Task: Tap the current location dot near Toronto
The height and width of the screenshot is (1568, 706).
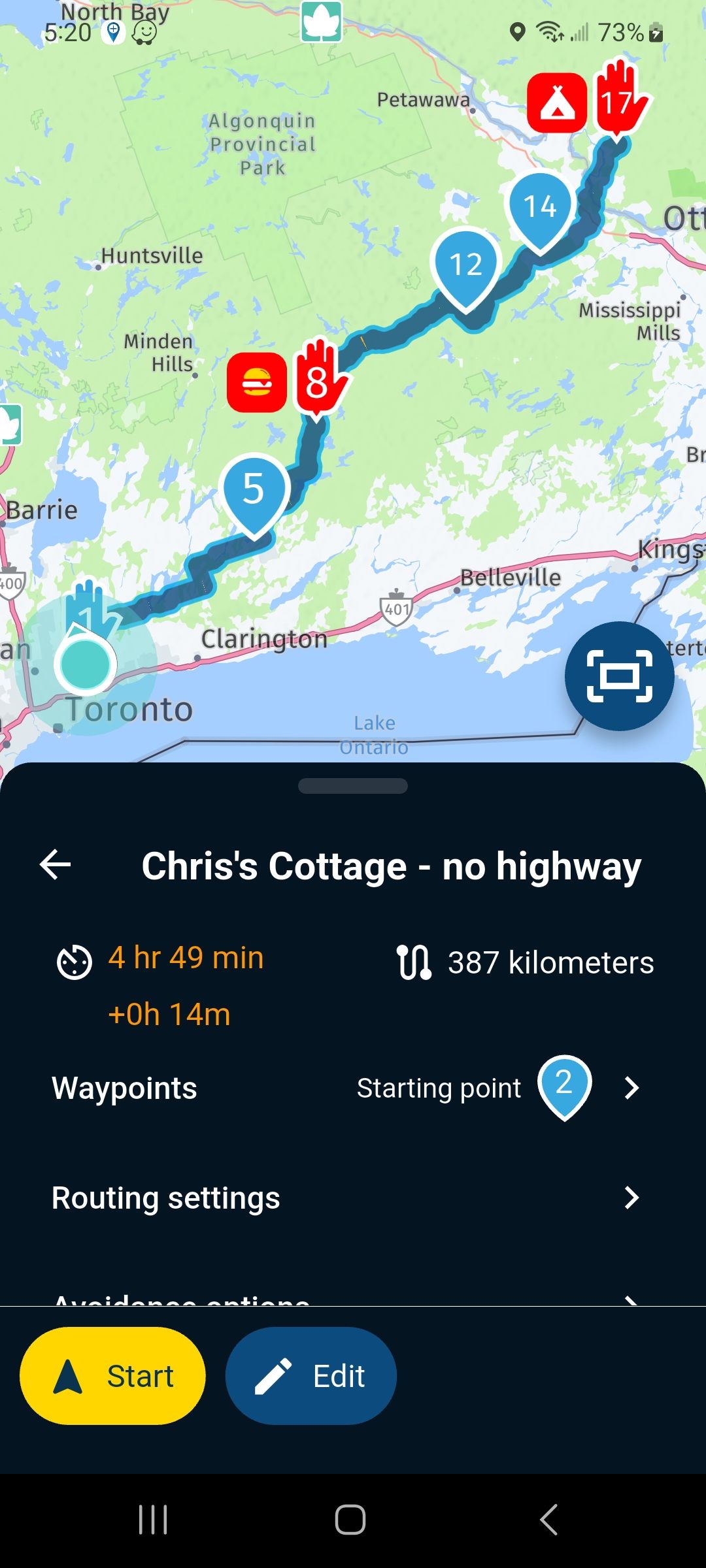Action: tap(85, 664)
